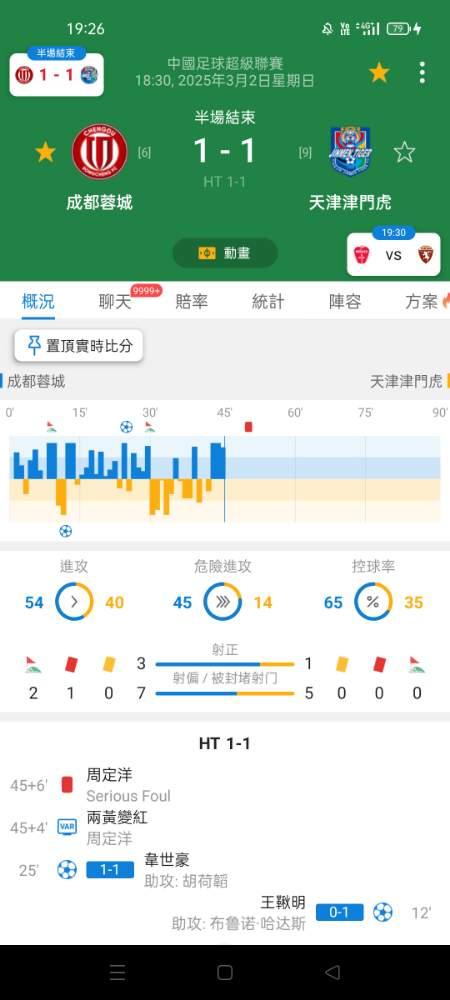Select the 概況 tab

point(38,302)
